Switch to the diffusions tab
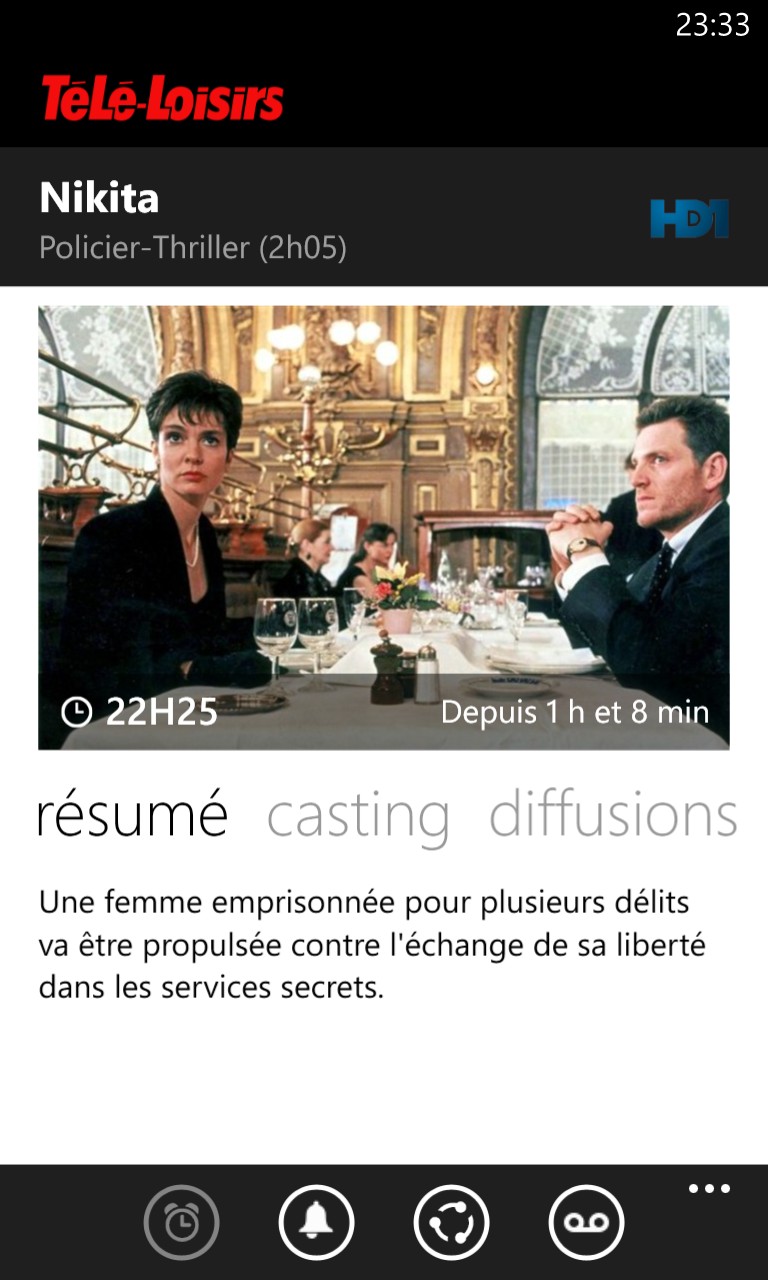This screenshot has width=768, height=1280. tap(613, 814)
